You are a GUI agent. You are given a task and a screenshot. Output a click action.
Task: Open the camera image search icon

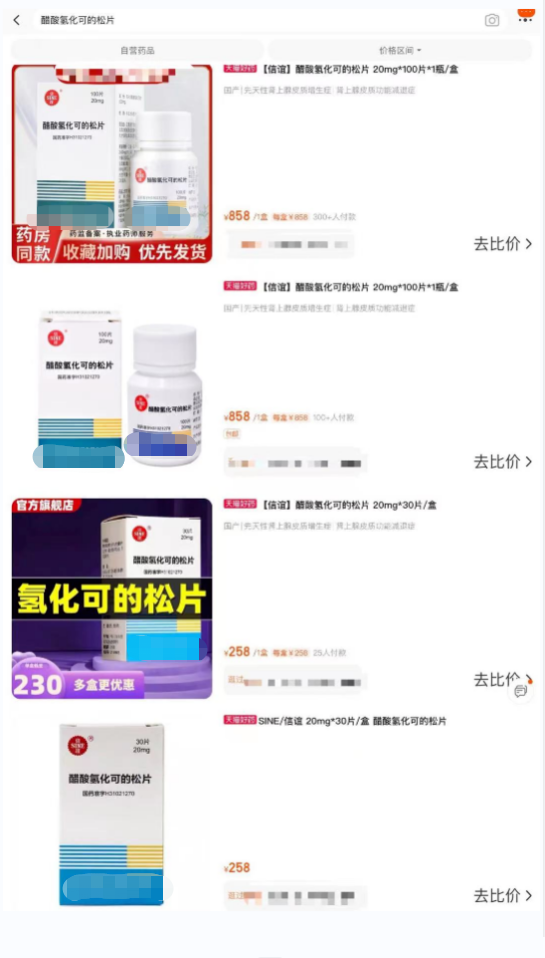coord(492,20)
